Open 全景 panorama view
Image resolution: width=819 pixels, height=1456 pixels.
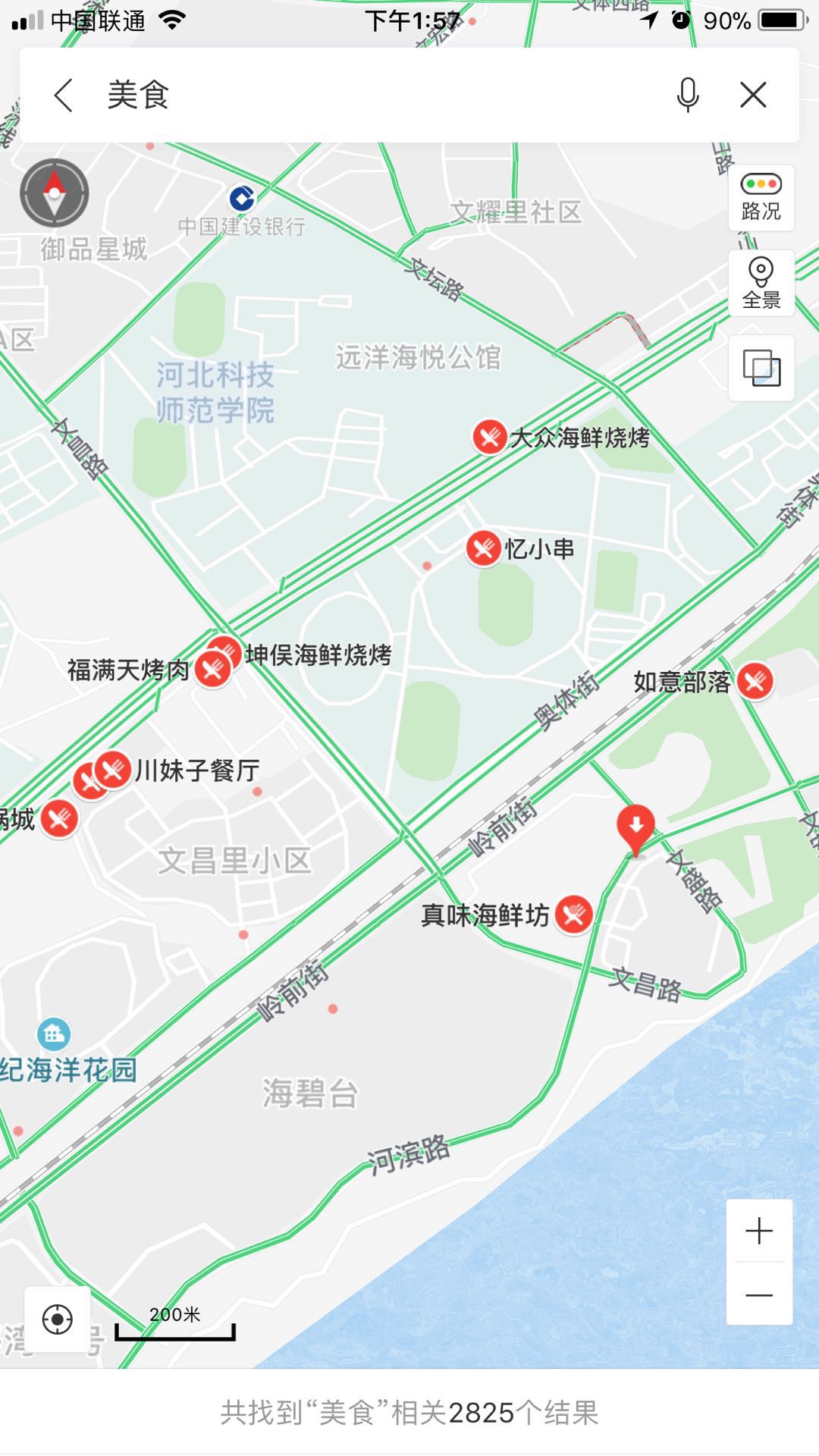pyautogui.click(x=761, y=283)
